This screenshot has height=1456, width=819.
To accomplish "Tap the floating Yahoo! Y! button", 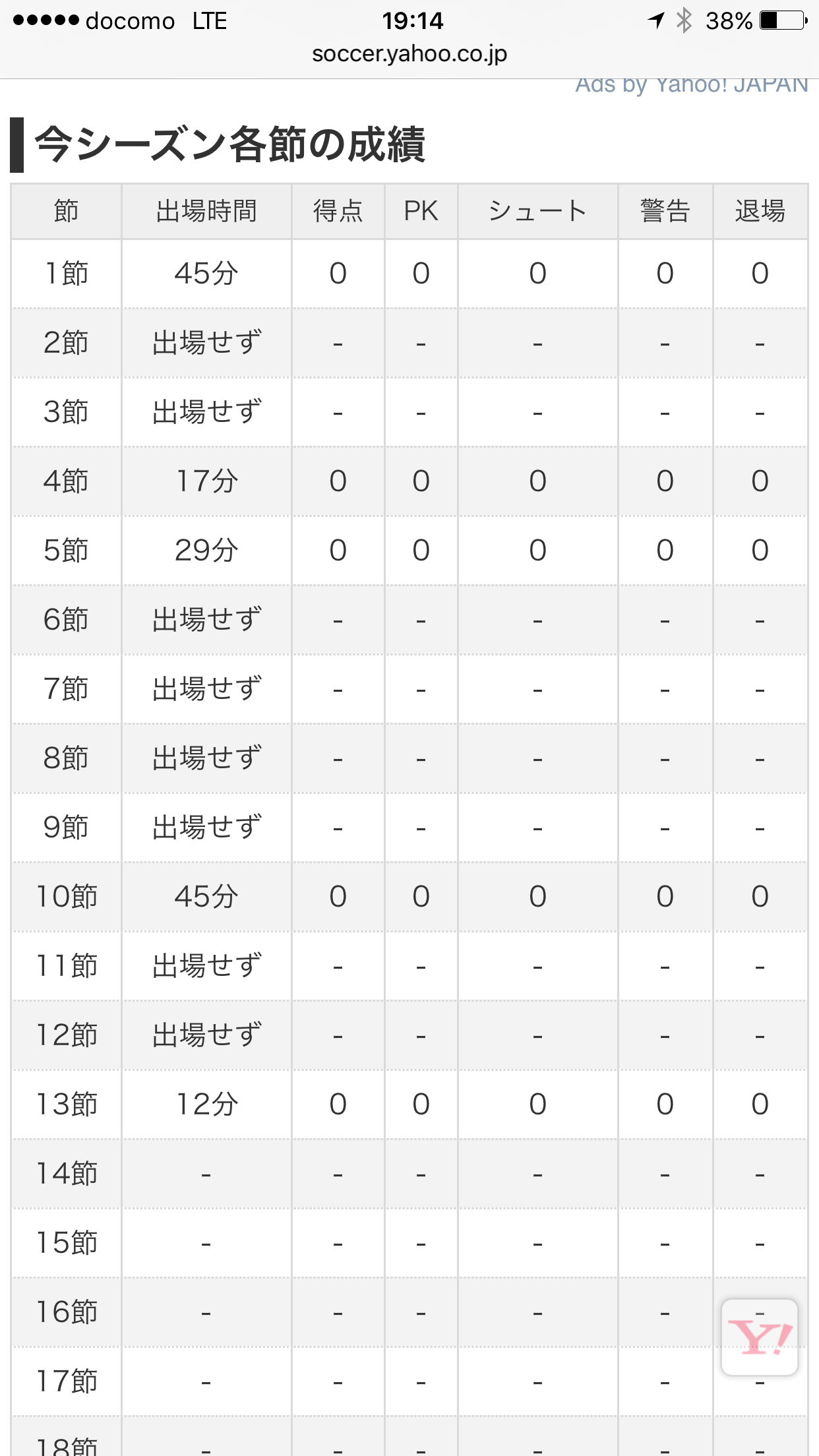I will 760,1337.
